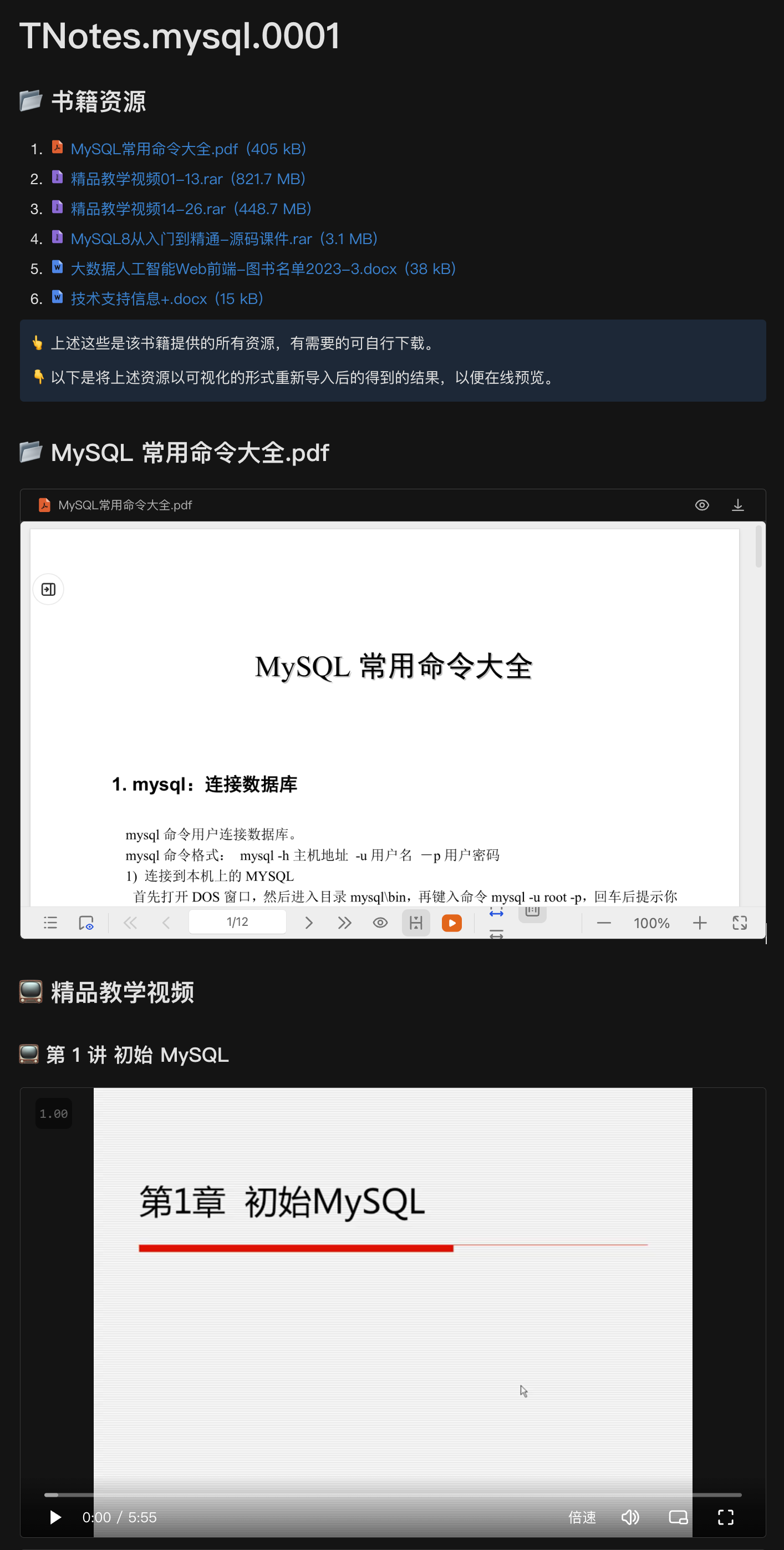Toggle PDF preview eye icon in header

click(701, 505)
